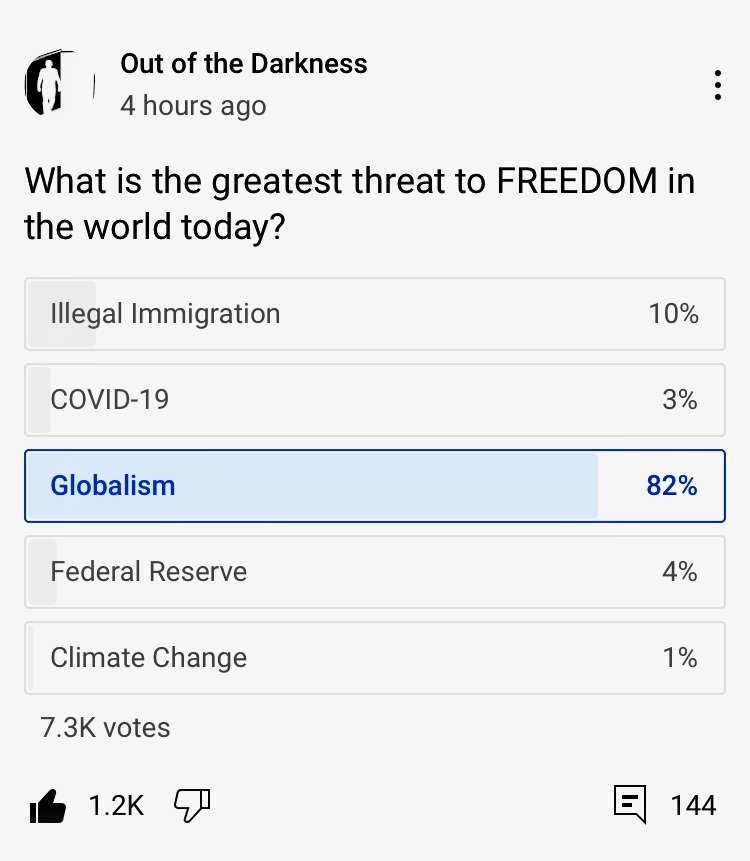Open the Out of the Darkness channel name

click(x=243, y=64)
